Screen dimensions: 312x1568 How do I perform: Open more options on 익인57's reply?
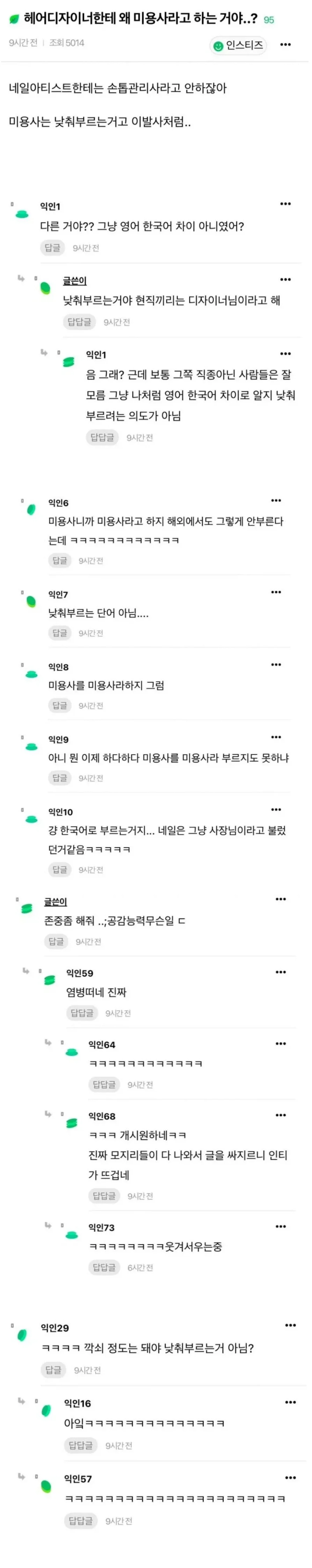[290, 1477]
